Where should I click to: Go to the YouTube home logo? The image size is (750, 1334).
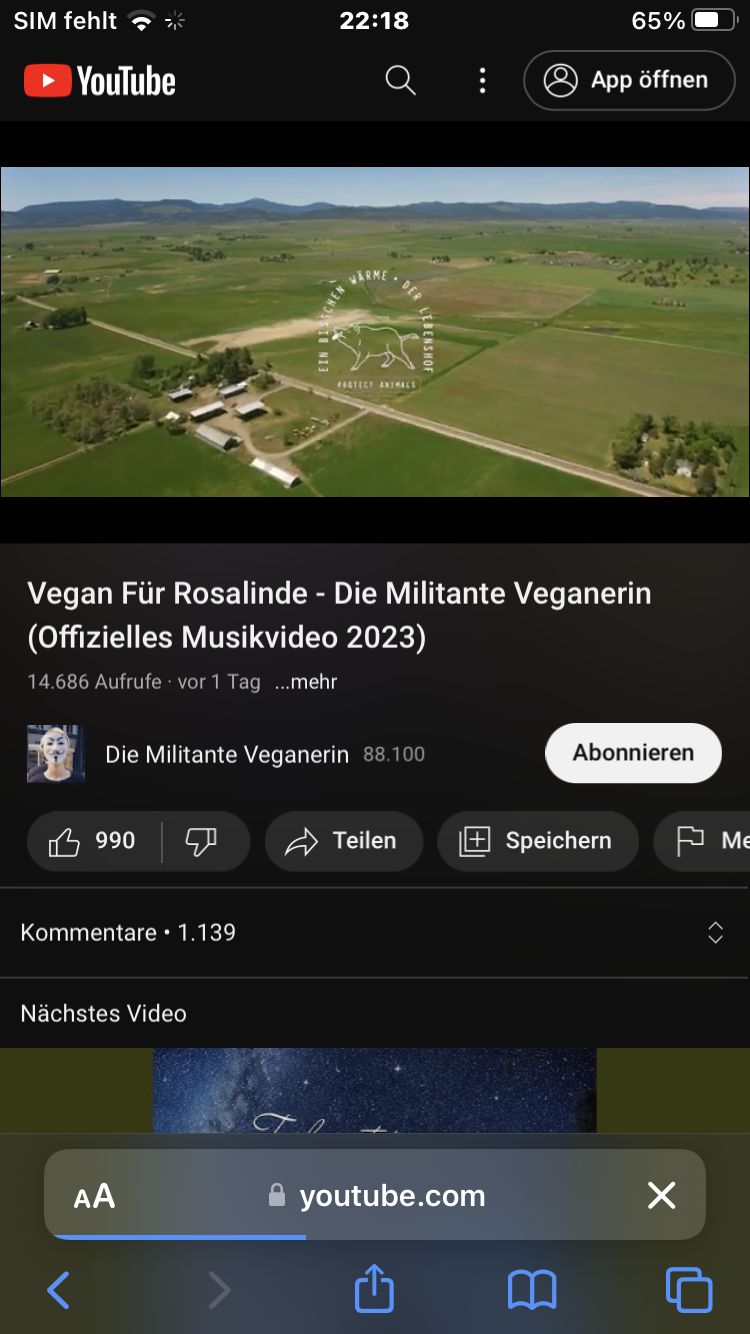[x=100, y=81]
